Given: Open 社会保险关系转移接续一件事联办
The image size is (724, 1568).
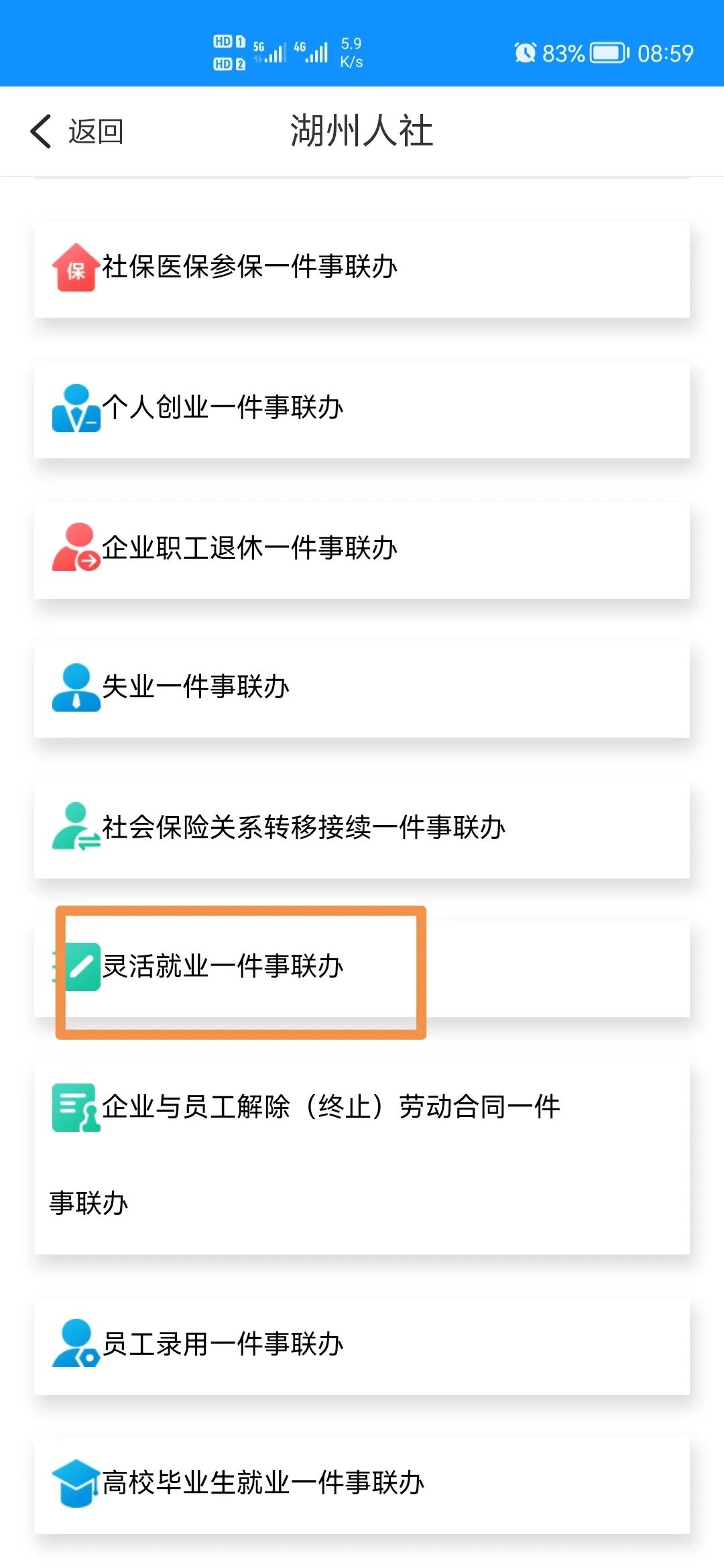Looking at the screenshot, I should coord(362,830).
